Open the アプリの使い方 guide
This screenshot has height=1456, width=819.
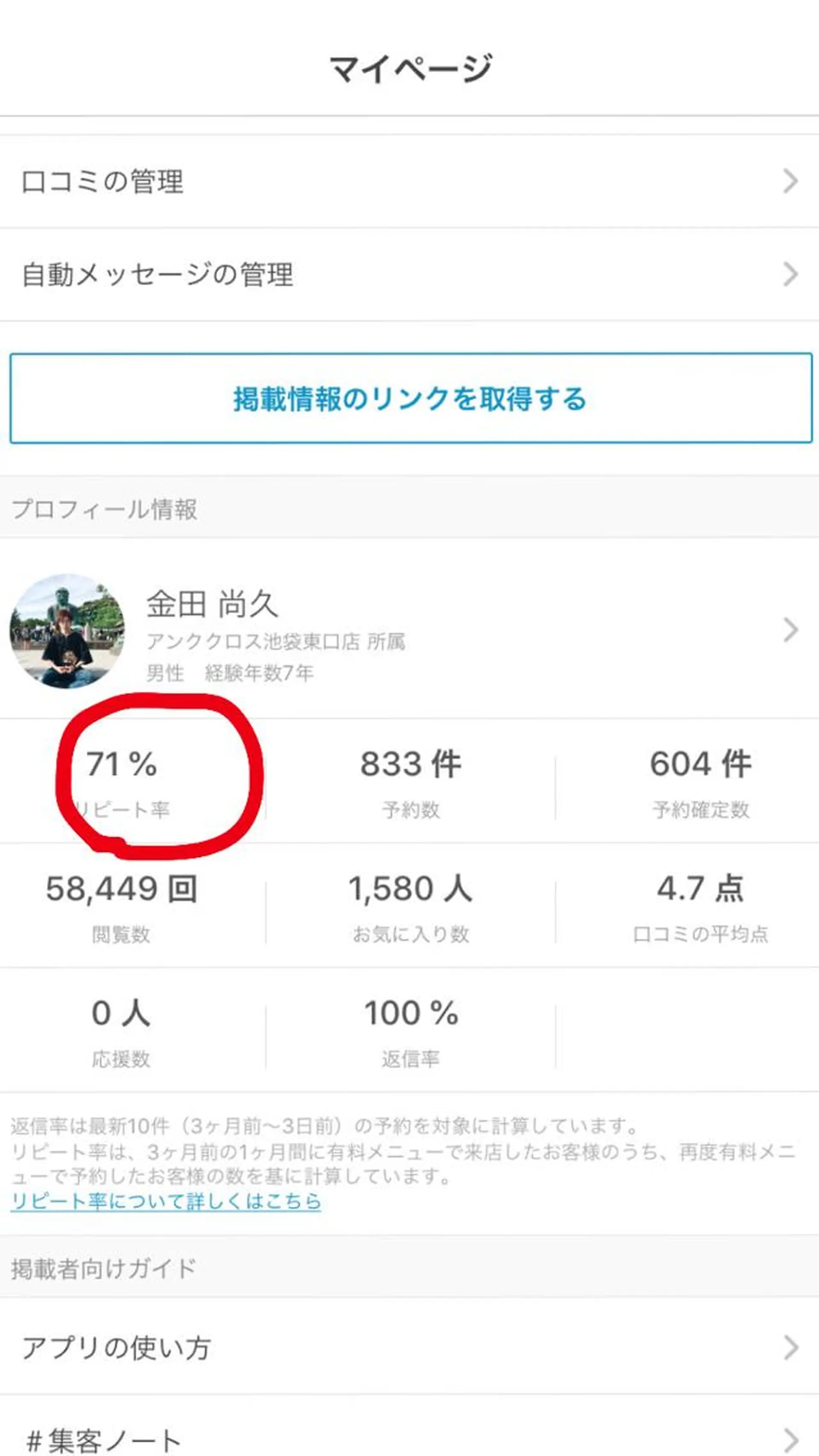pyautogui.click(x=409, y=1347)
